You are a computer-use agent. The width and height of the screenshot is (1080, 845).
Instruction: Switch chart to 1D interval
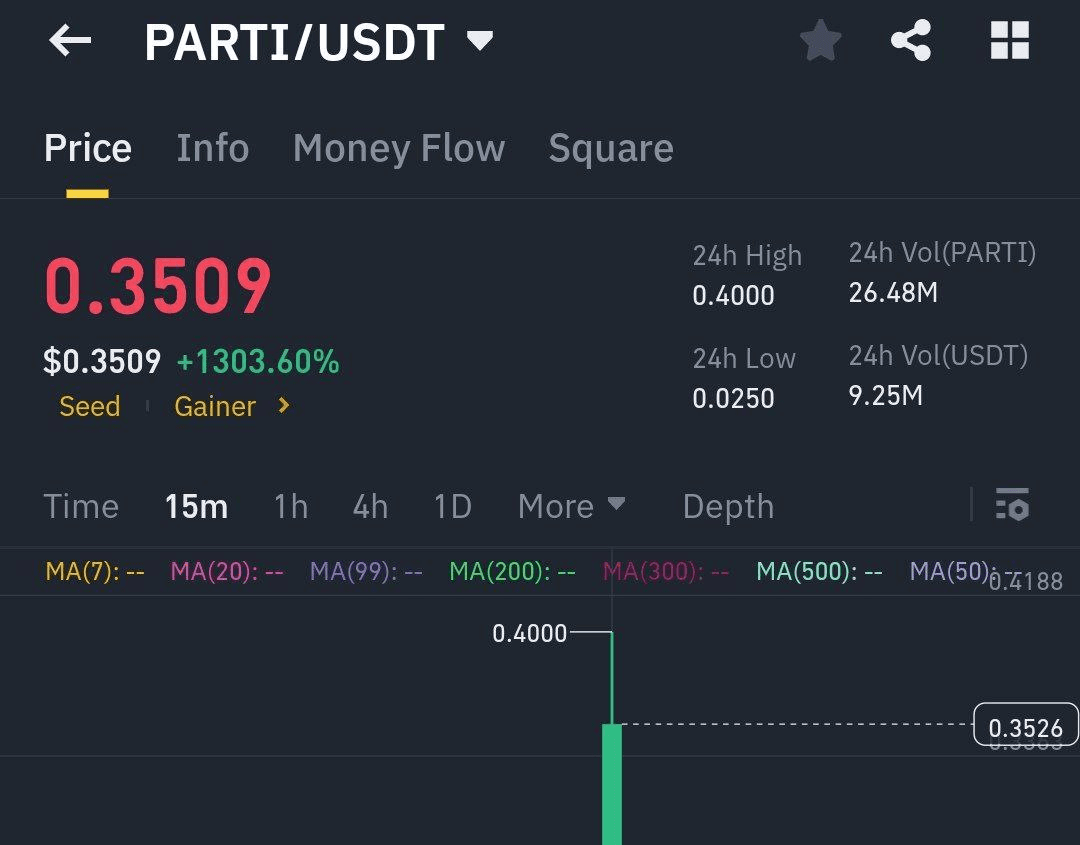pyautogui.click(x=452, y=506)
